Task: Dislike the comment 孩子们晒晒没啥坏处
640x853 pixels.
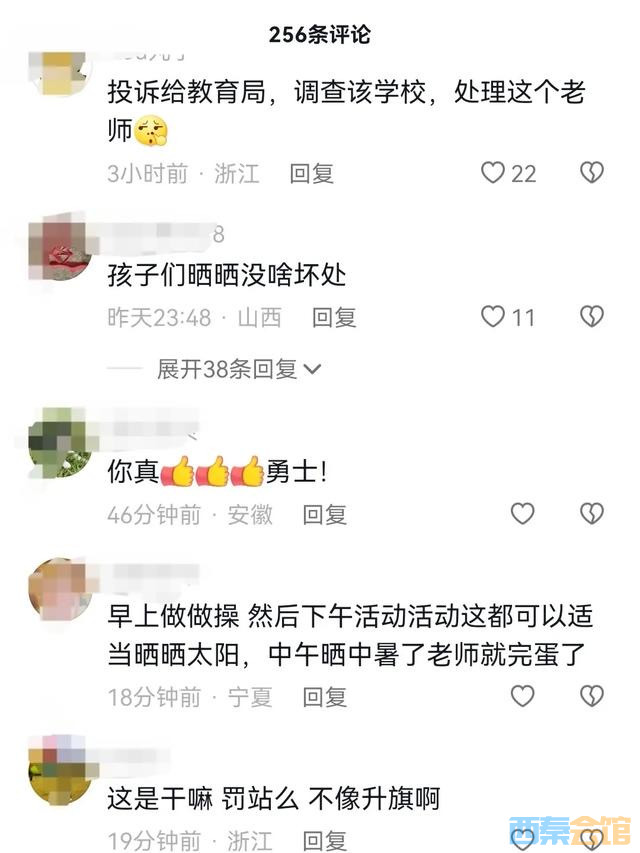Action: coord(592,317)
